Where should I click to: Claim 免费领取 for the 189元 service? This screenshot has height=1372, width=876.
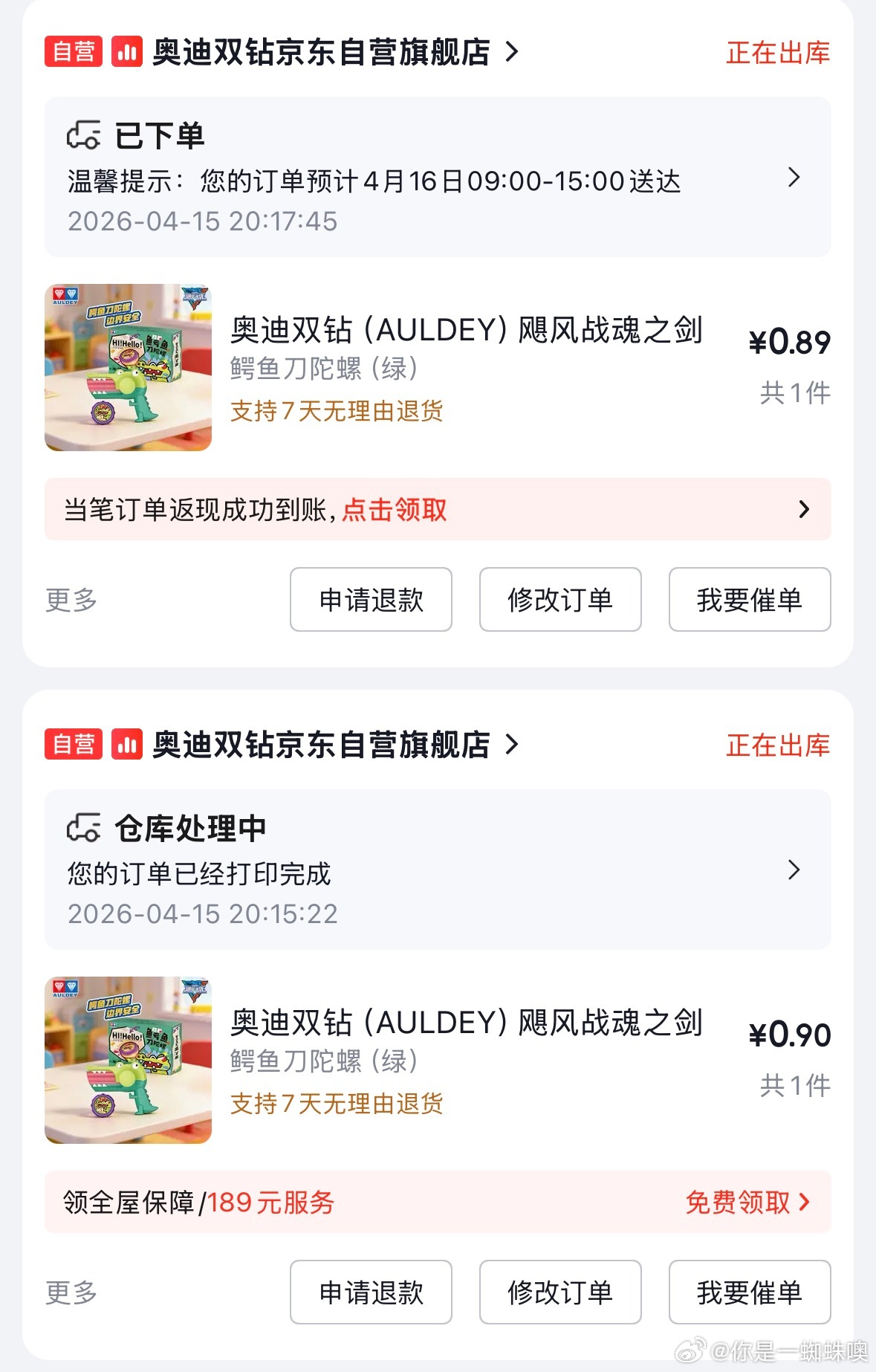(x=746, y=1202)
